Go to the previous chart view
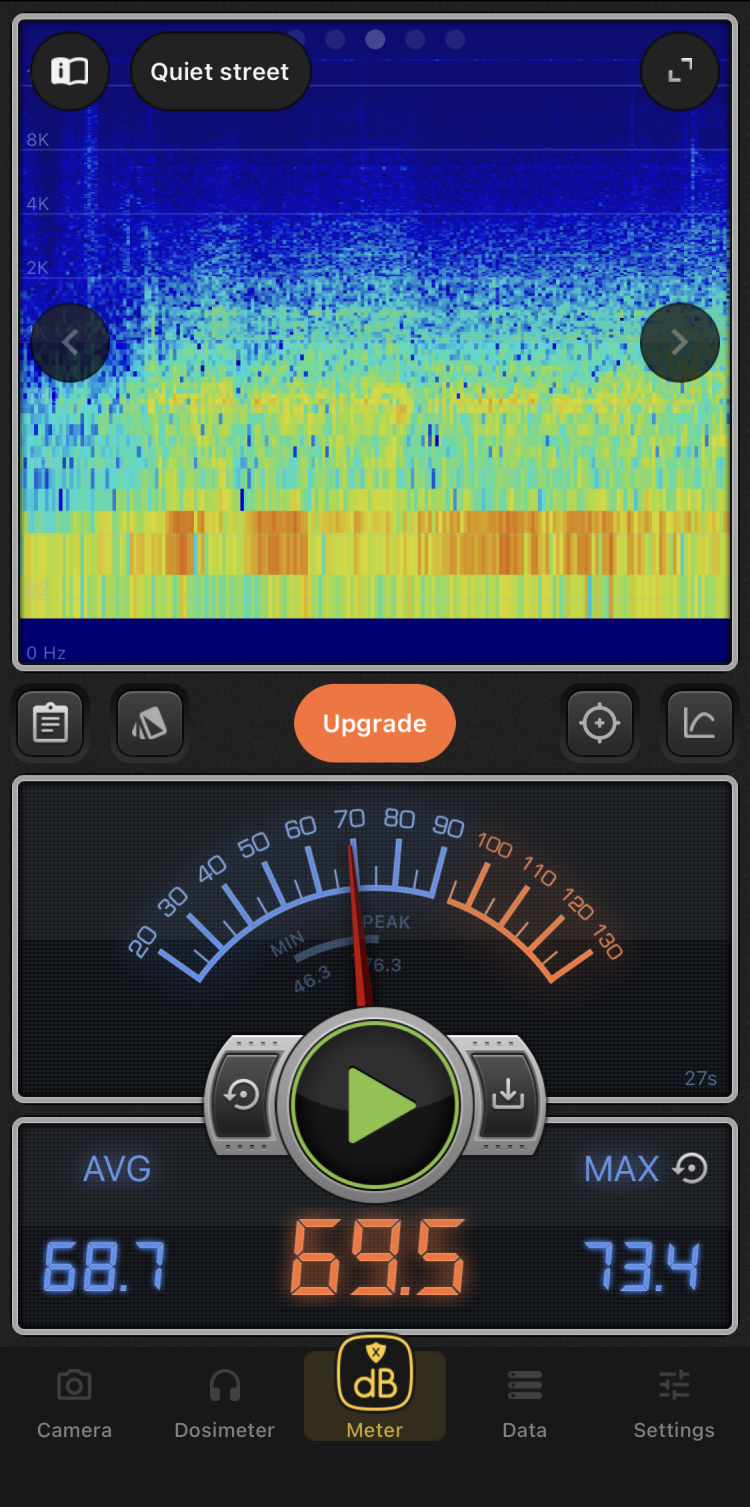 pyautogui.click(x=70, y=343)
